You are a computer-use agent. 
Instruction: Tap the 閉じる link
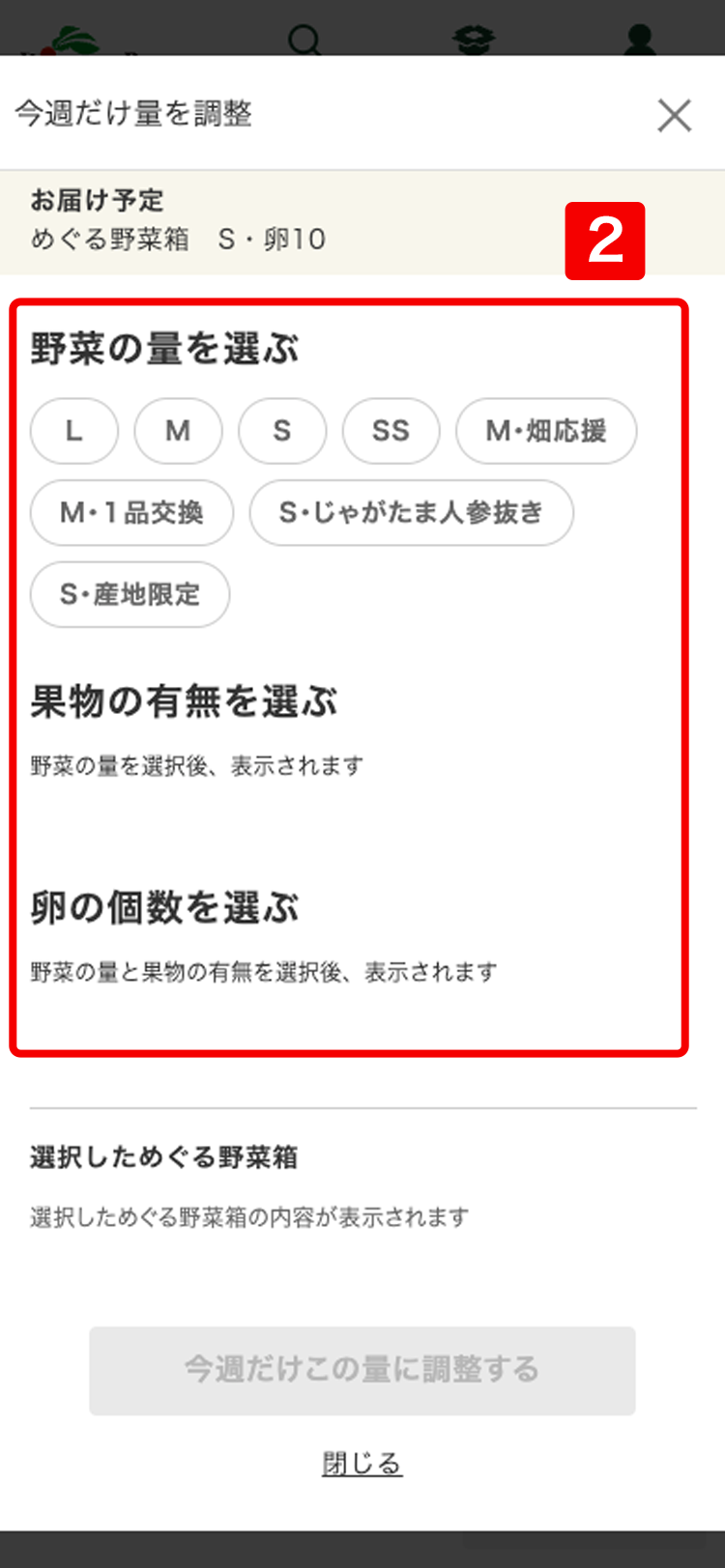(x=362, y=1464)
